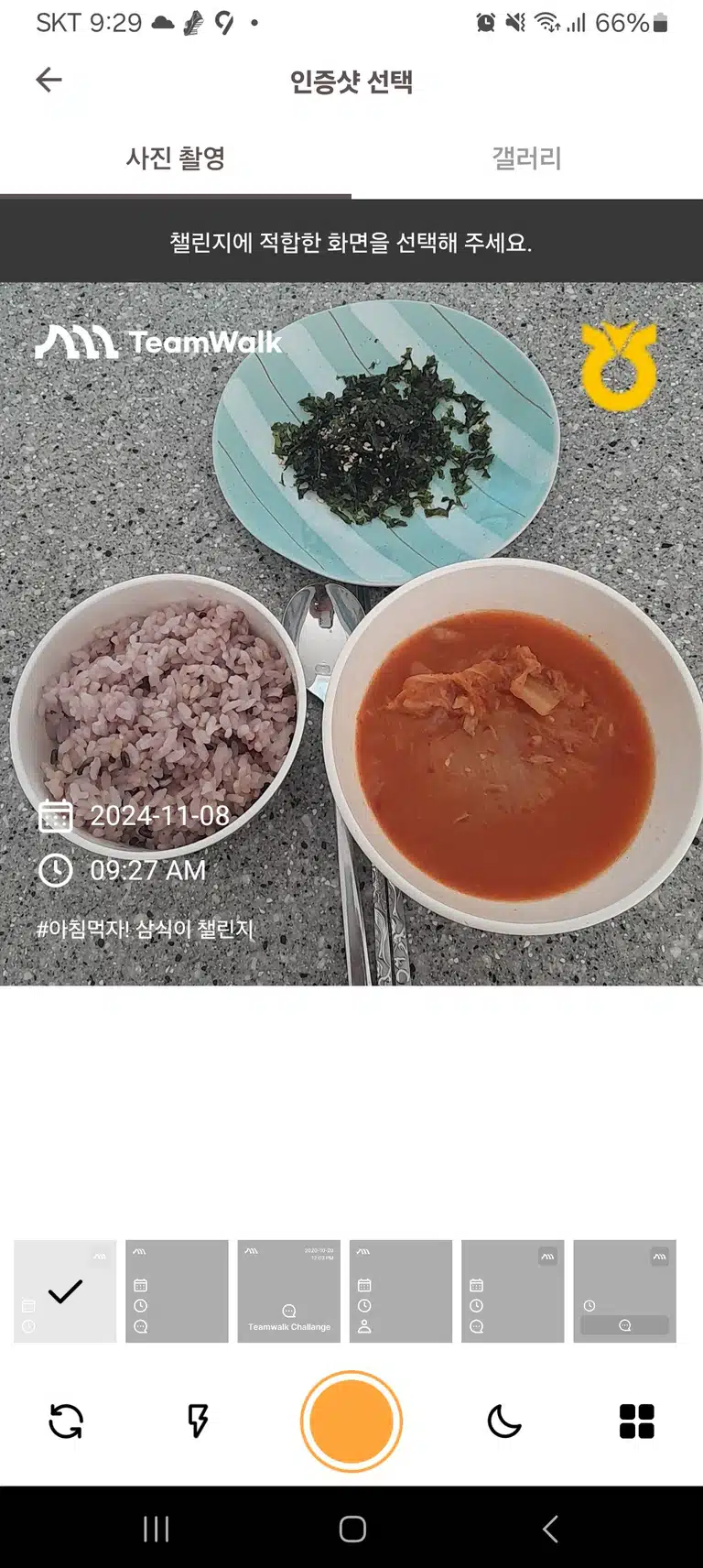Viewport: 703px width, 1568px height.
Task: Open recent apps from the navigation bar
Action: (x=157, y=1529)
